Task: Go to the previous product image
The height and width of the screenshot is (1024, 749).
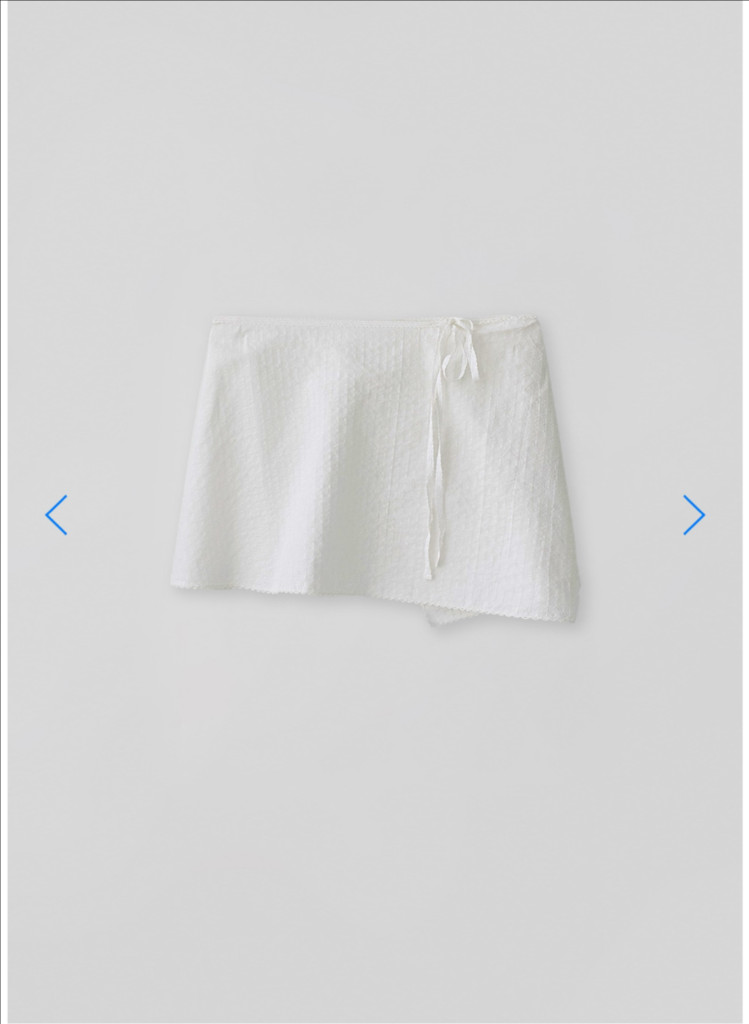Action: point(56,515)
